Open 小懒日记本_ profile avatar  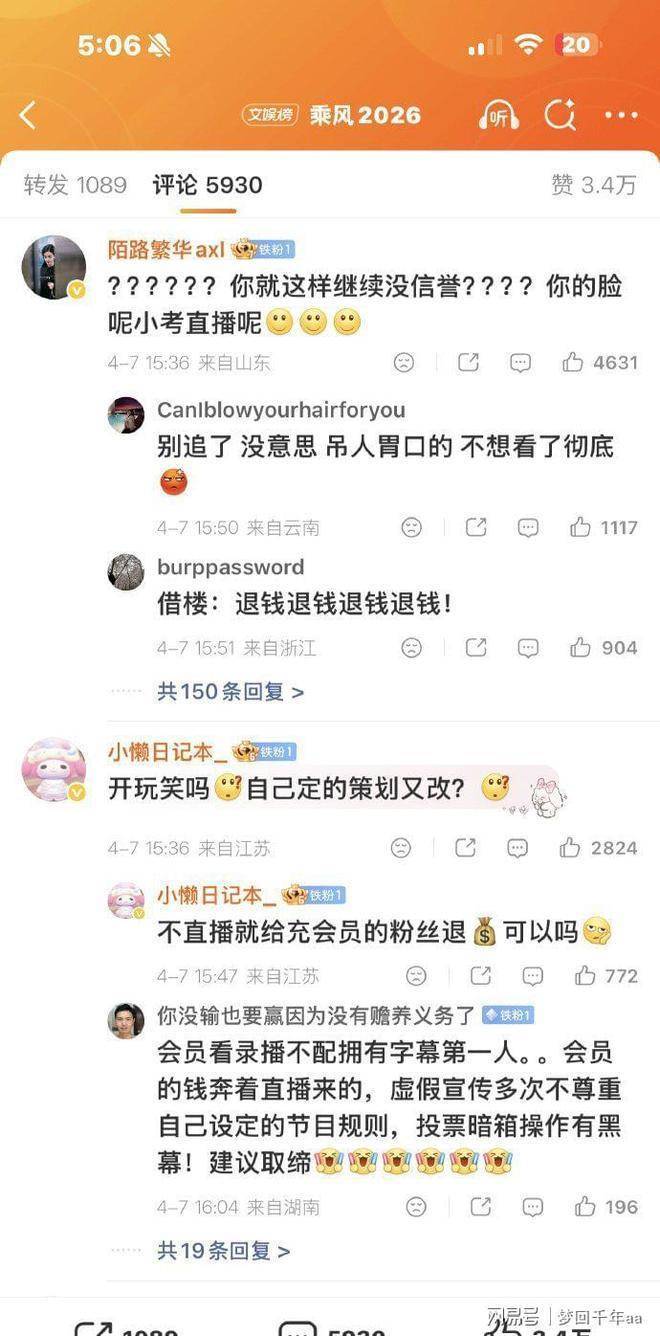(x=54, y=770)
